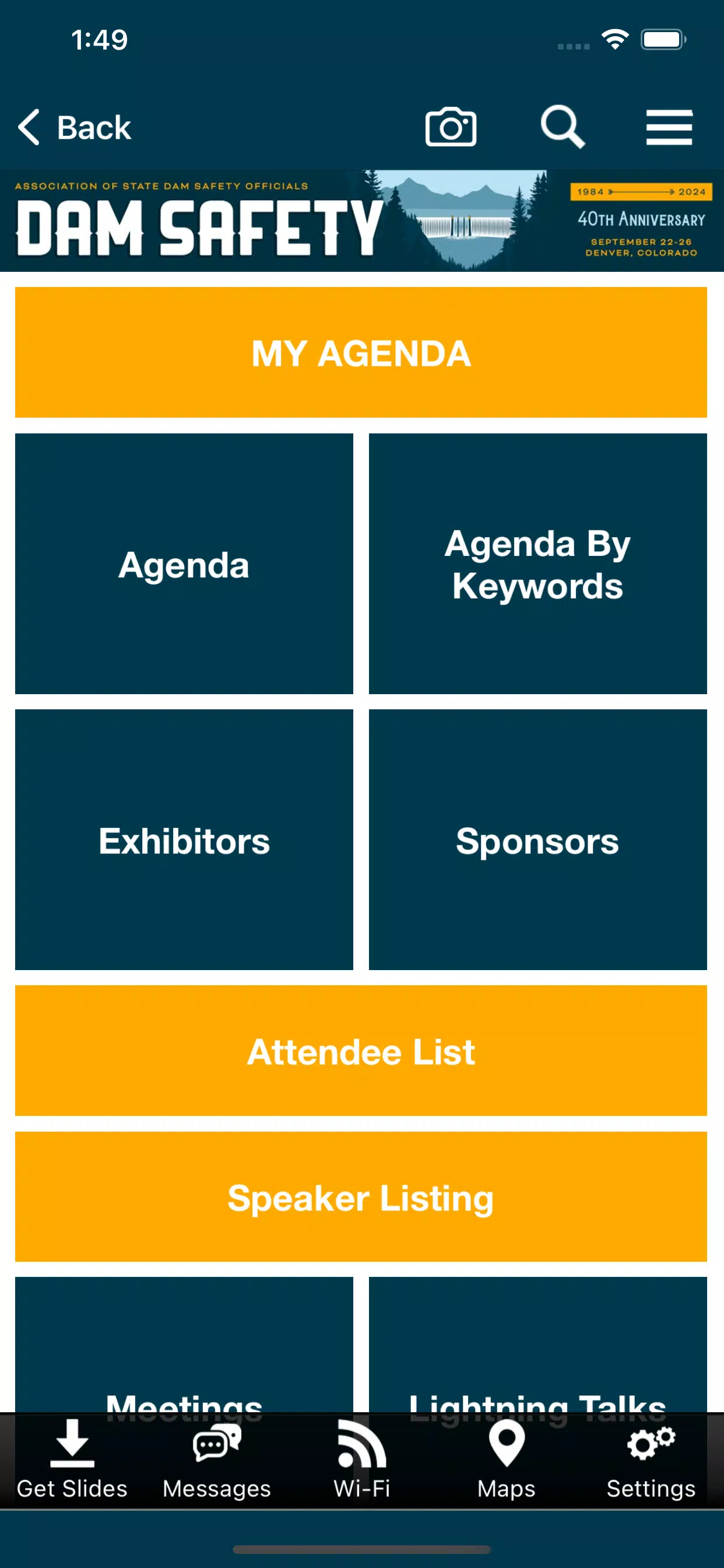
Task: Open the Agenda tile
Action: (x=184, y=563)
